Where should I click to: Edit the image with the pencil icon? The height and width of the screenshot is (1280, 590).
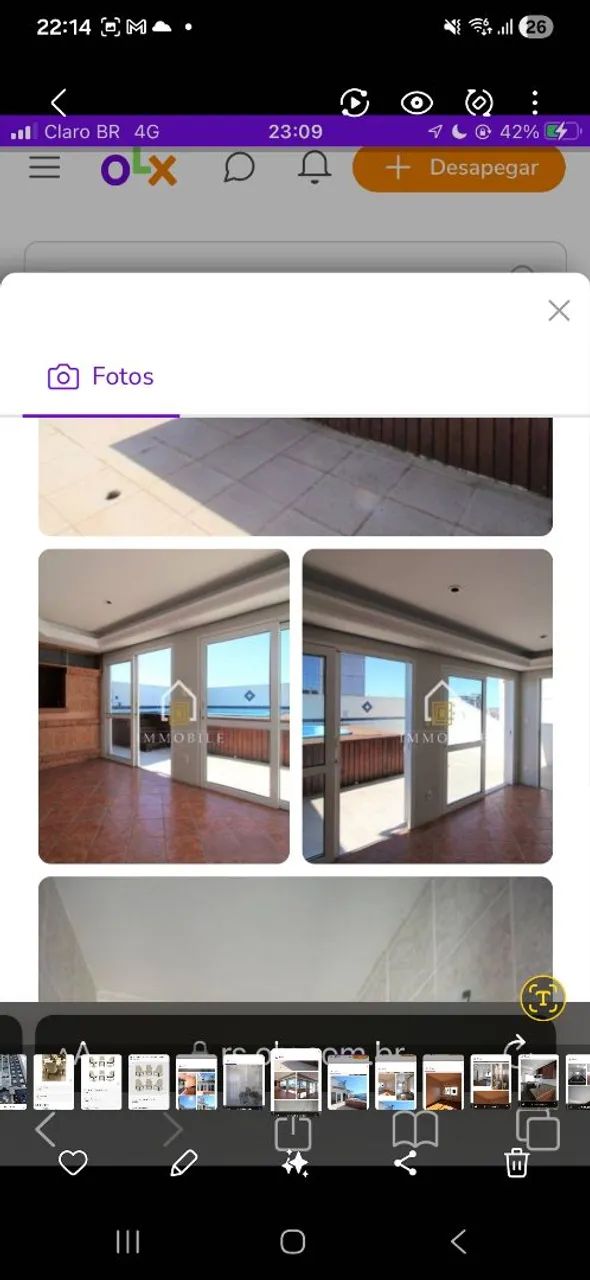click(184, 1163)
